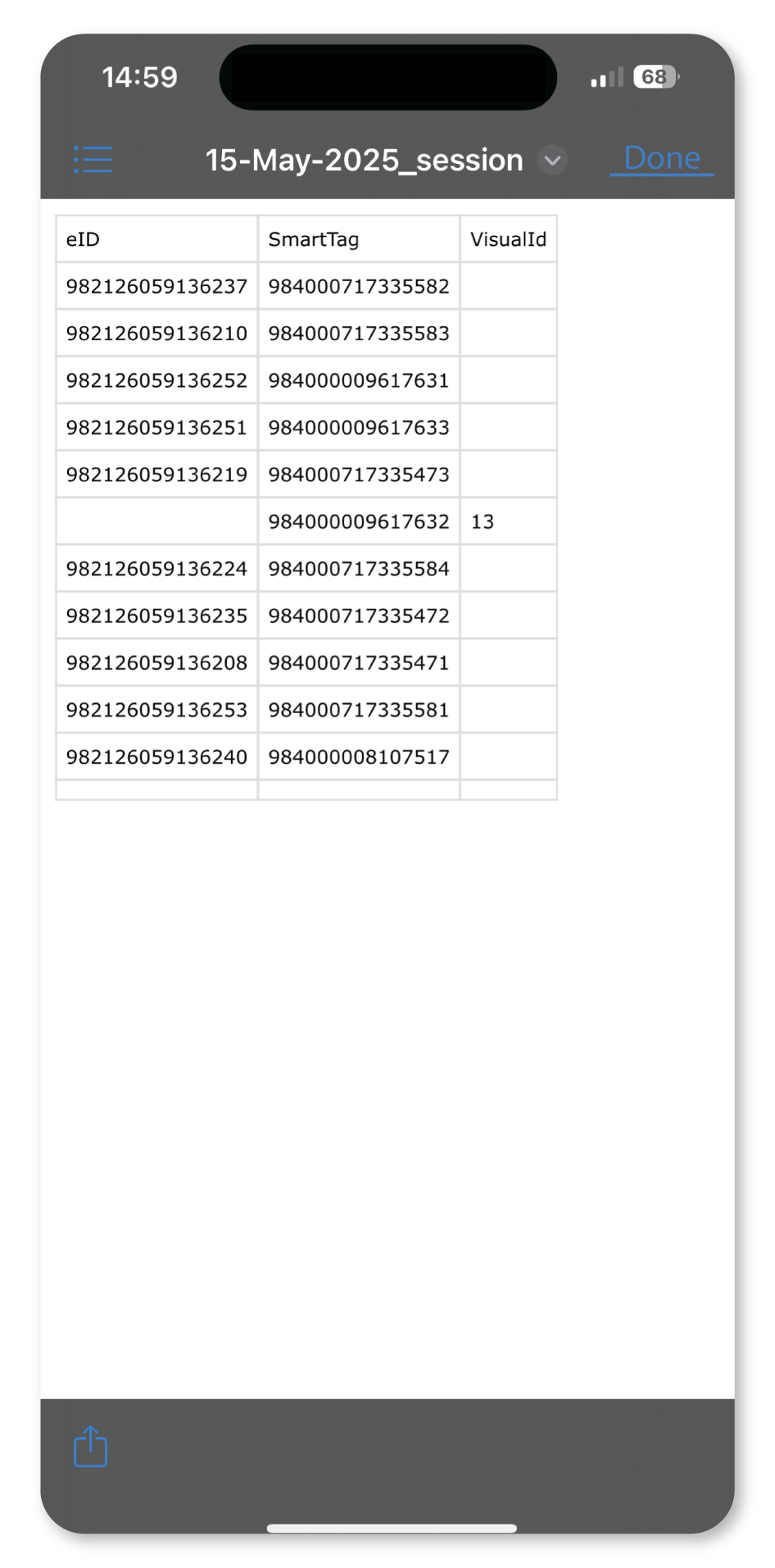Share this session file
This screenshot has width=775, height=1568.
tap(91, 1446)
